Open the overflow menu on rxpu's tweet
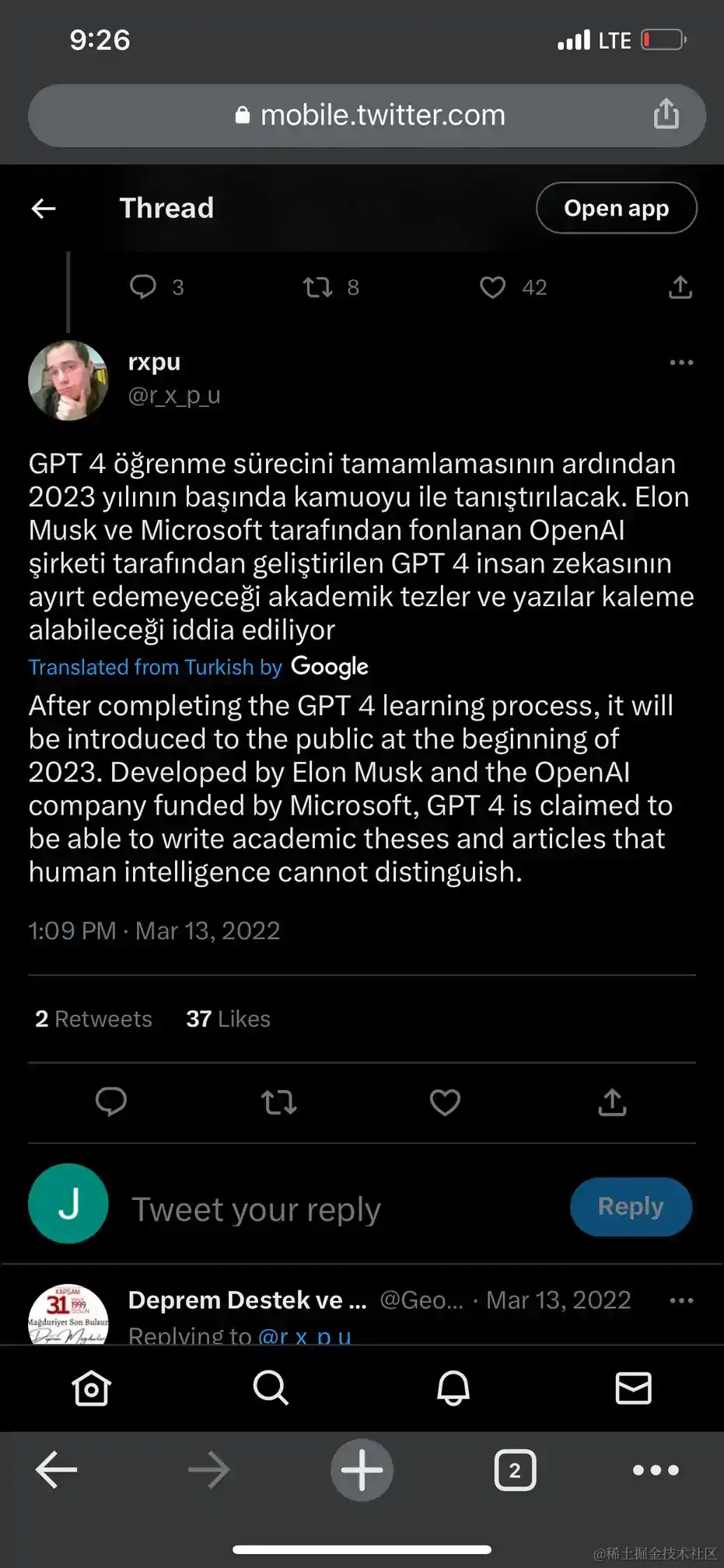 (x=680, y=363)
